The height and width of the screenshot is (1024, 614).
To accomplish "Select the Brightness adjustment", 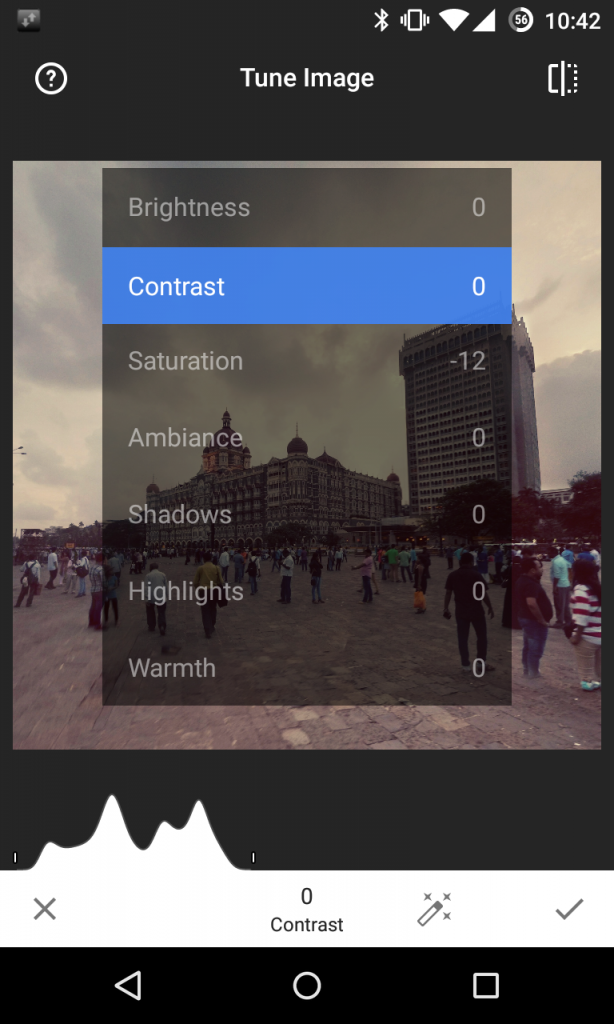I will (307, 208).
